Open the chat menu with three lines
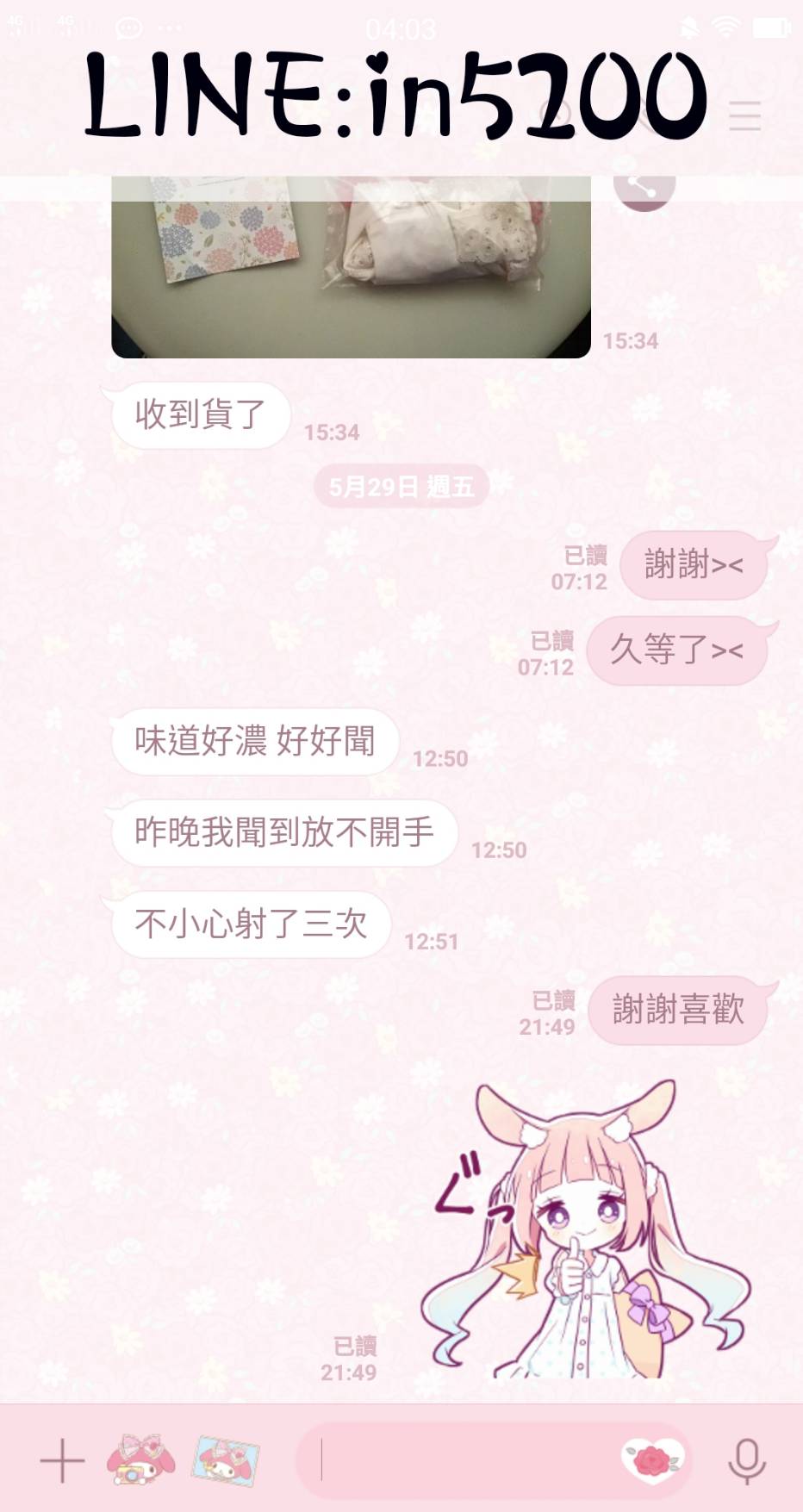 click(744, 115)
